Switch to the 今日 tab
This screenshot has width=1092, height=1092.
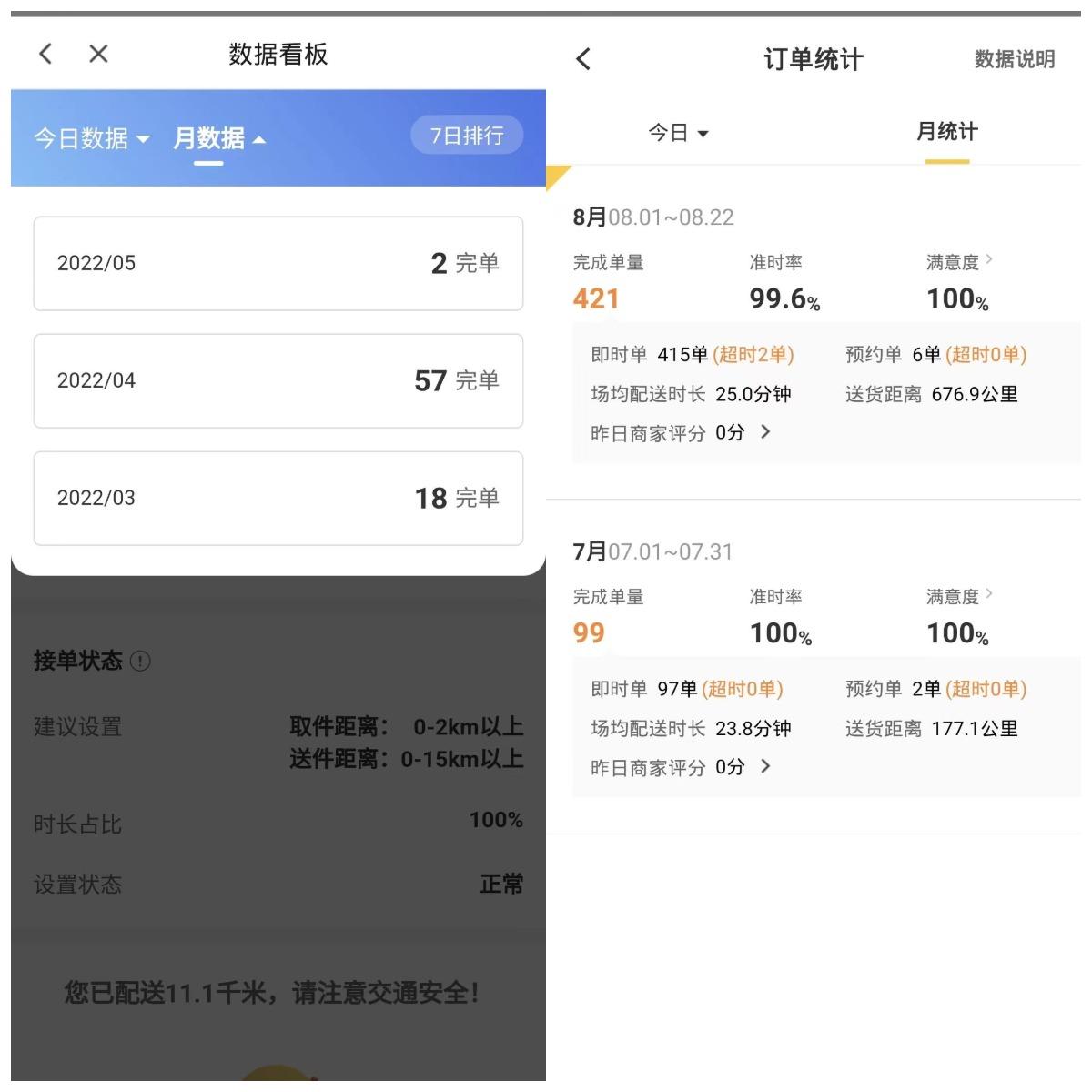click(678, 133)
